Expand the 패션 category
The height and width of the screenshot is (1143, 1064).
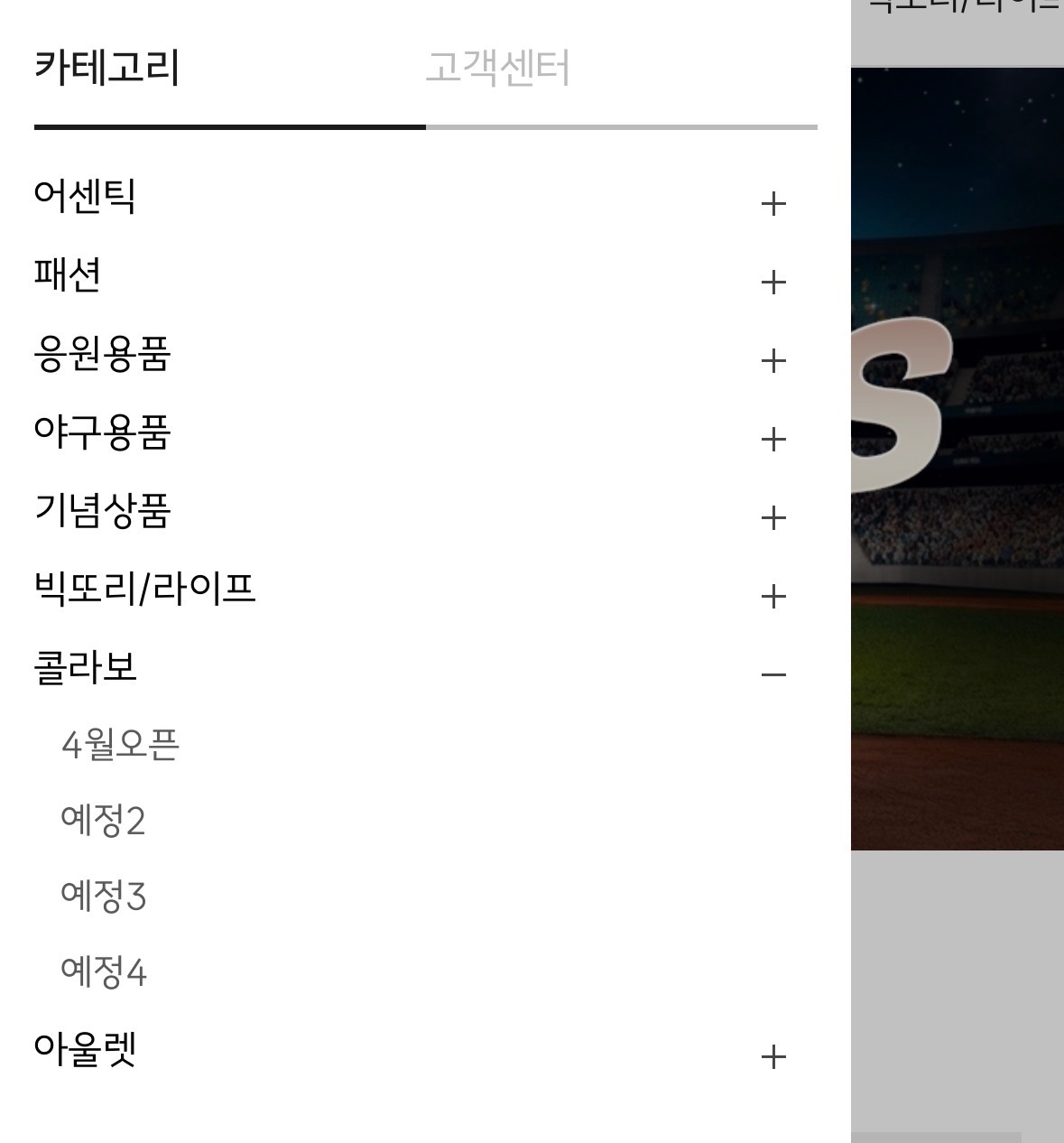[x=773, y=283]
